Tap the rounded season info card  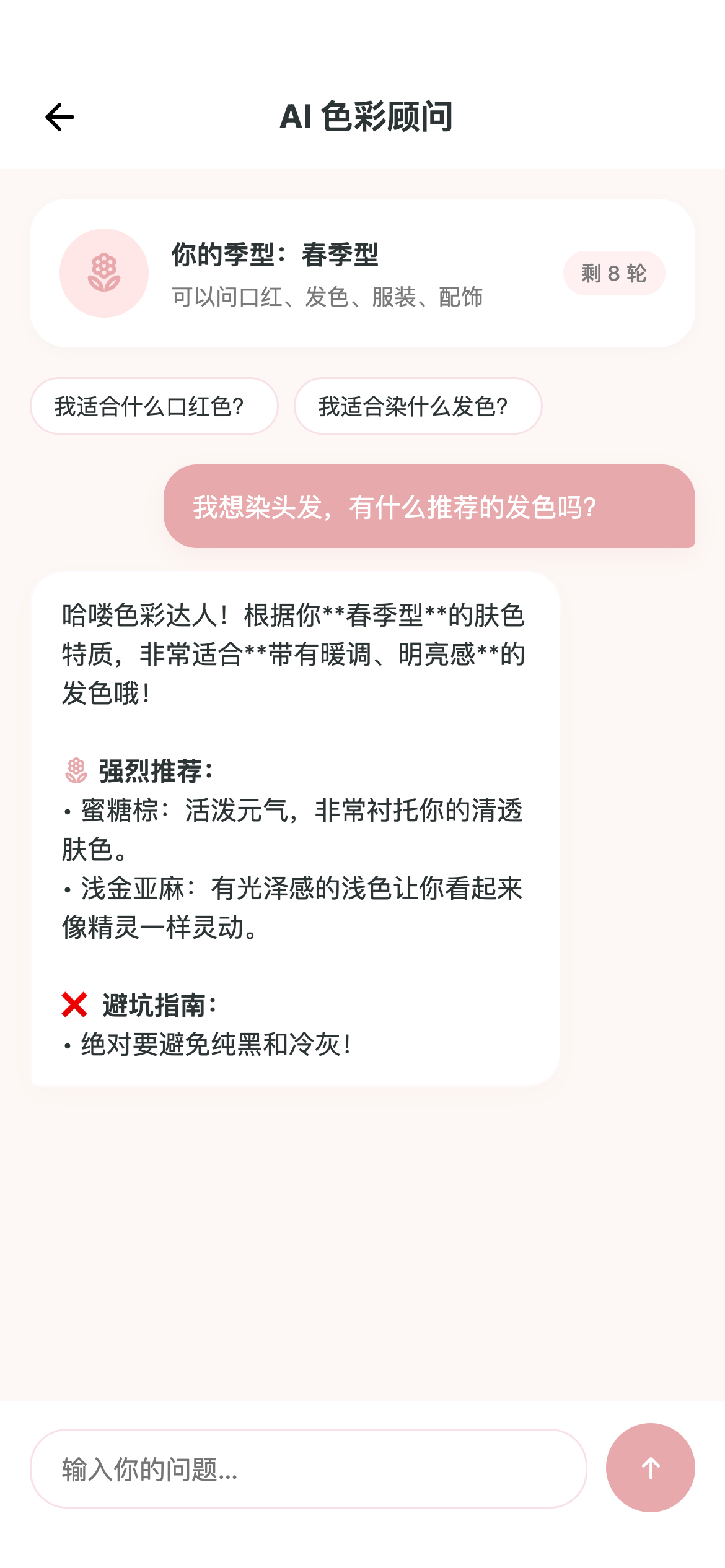(362, 272)
